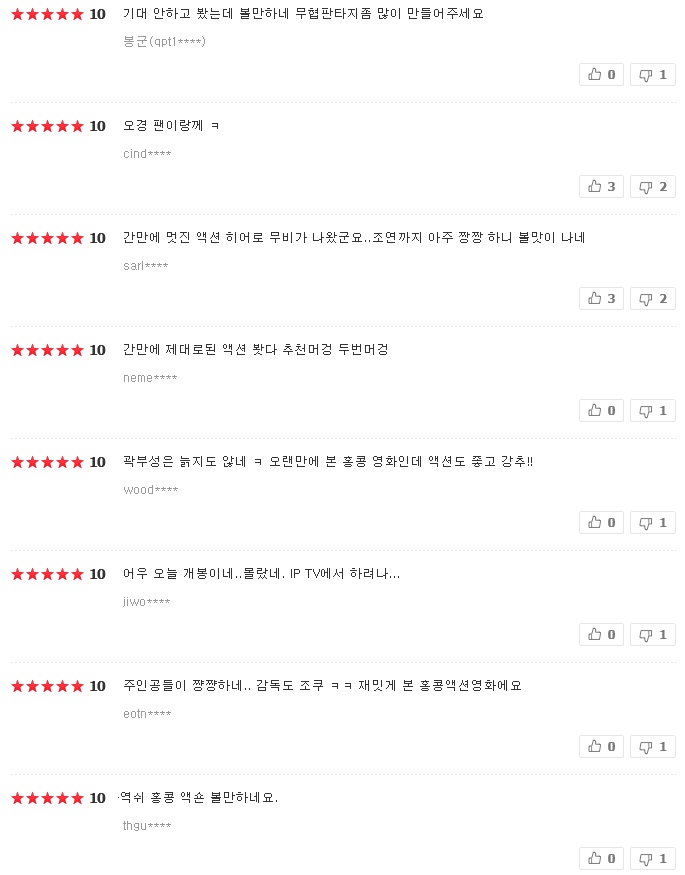This screenshot has height=875, width=685.
Task: Give a thumbs down to wood****'s review
Action: coord(652,522)
